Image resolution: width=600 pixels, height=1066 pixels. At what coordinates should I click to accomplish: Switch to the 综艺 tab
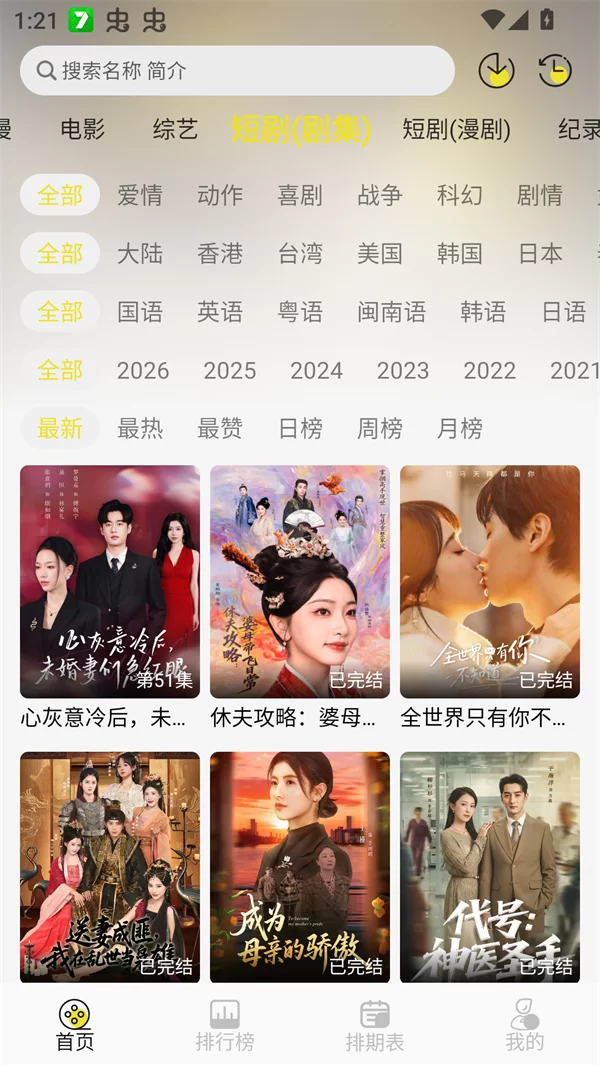175,129
